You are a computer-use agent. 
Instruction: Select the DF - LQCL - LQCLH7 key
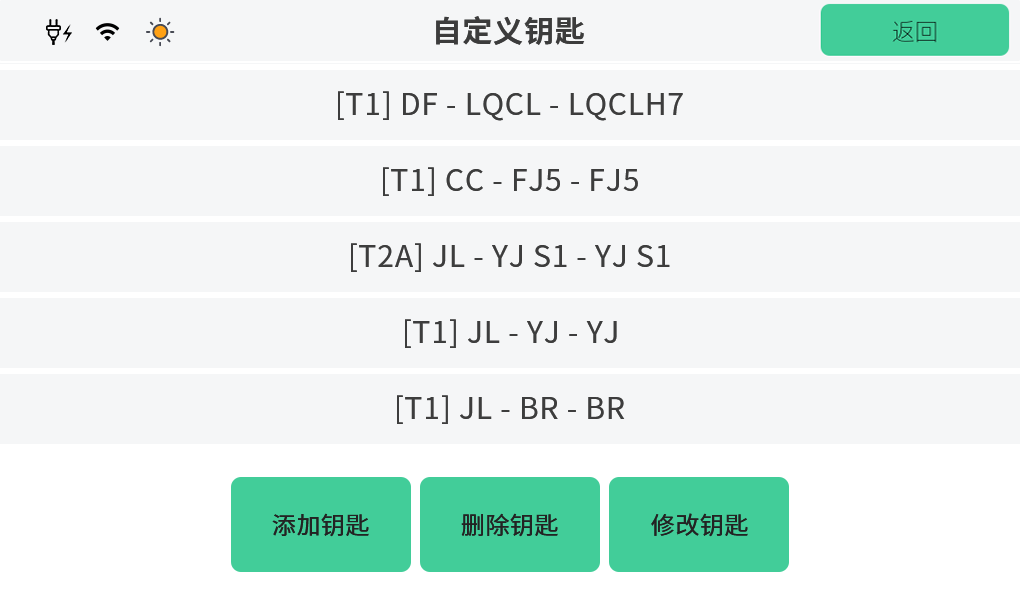[510, 104]
